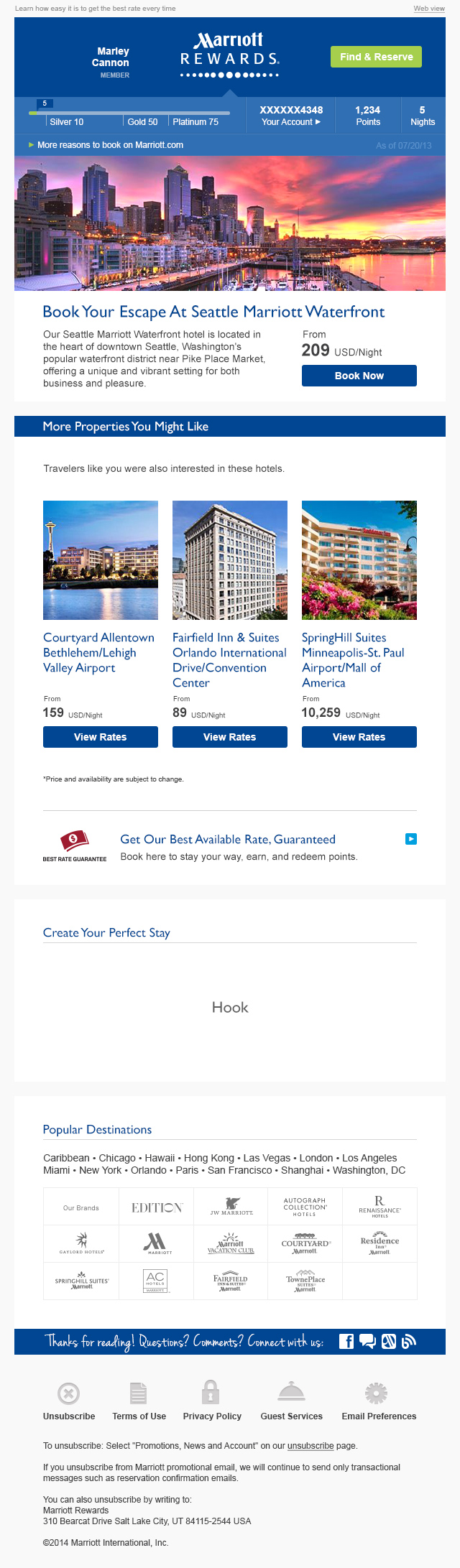This screenshot has width=460, height=1568.
Task: Open Your Account link
Action: pyautogui.click(x=290, y=122)
